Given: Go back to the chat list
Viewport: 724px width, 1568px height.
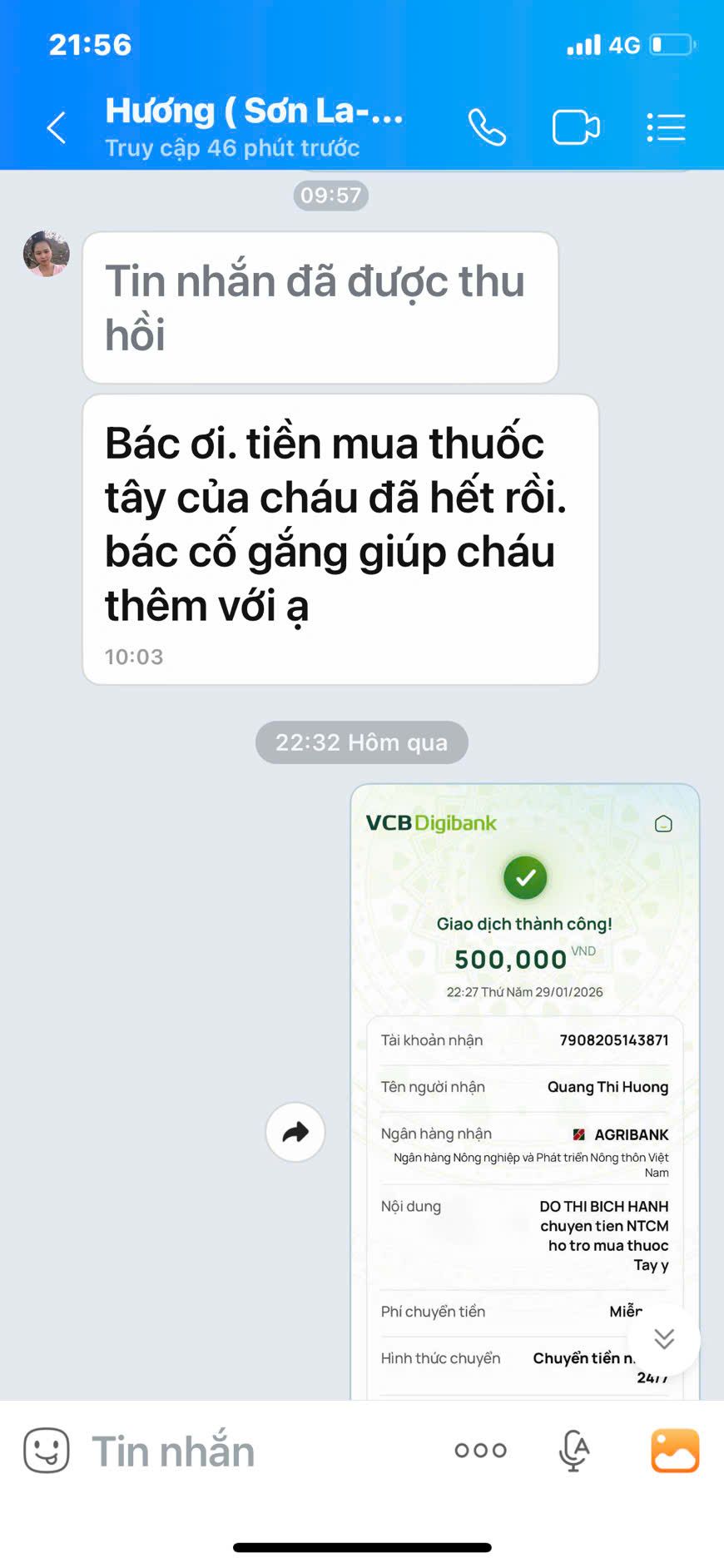Looking at the screenshot, I should pos(57,128).
